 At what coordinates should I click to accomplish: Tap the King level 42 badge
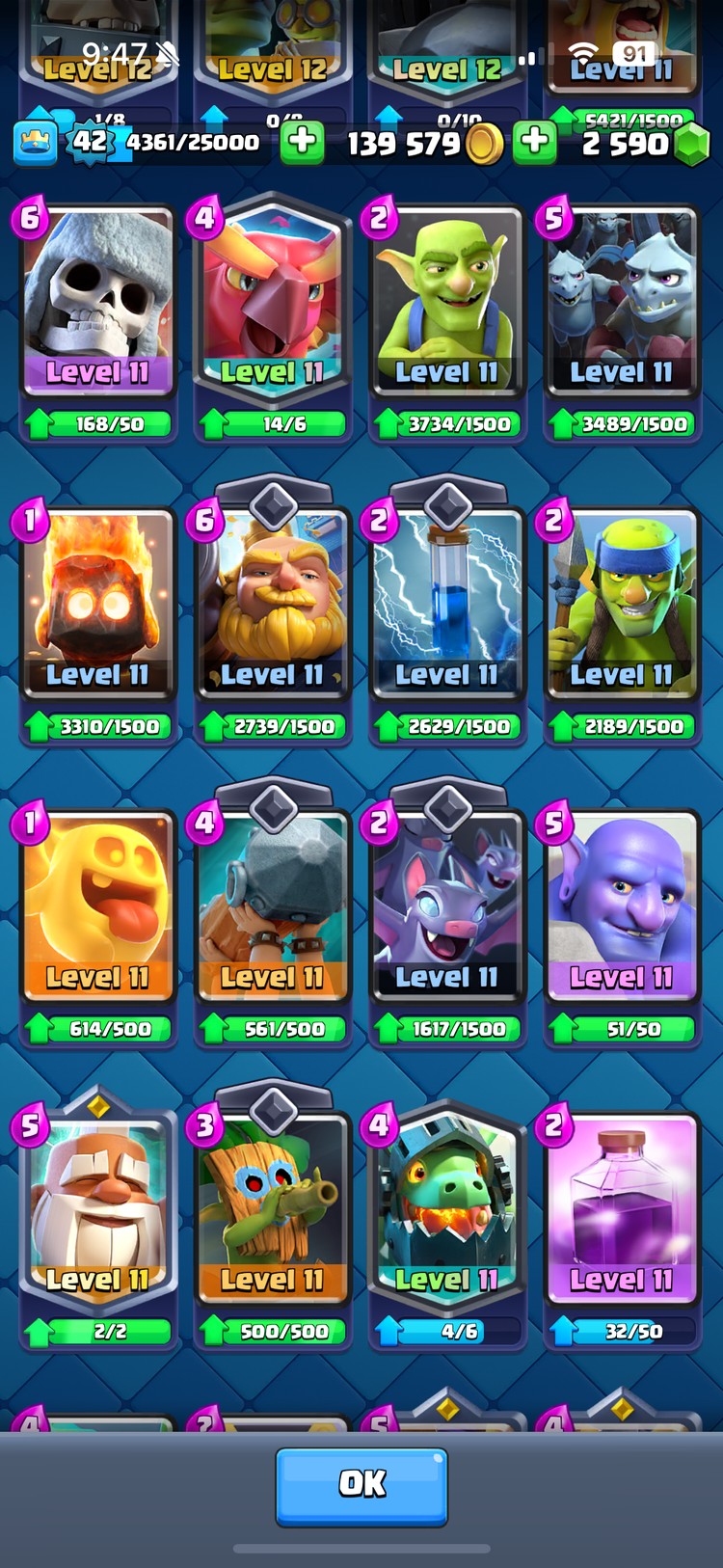click(90, 143)
